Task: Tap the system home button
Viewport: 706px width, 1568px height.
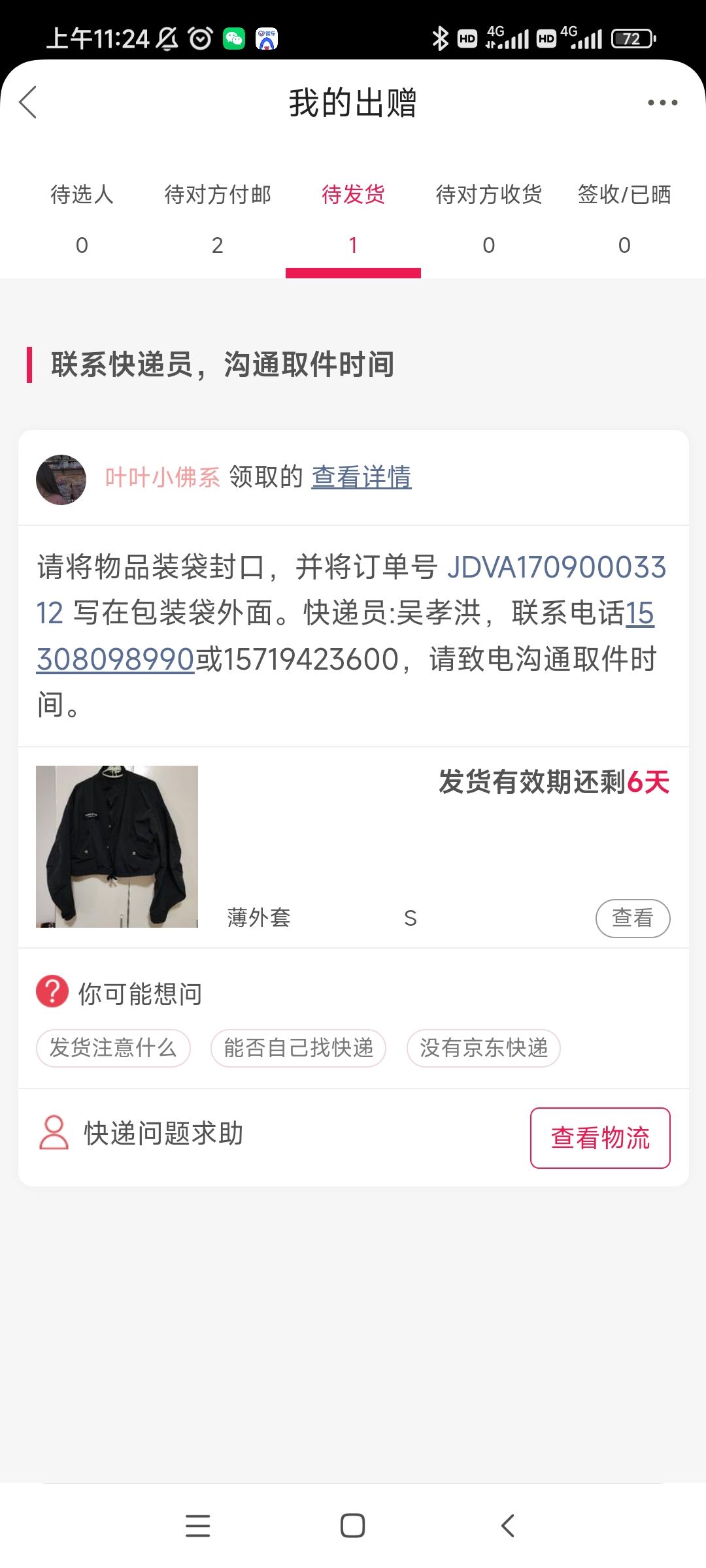Action: [353, 1526]
